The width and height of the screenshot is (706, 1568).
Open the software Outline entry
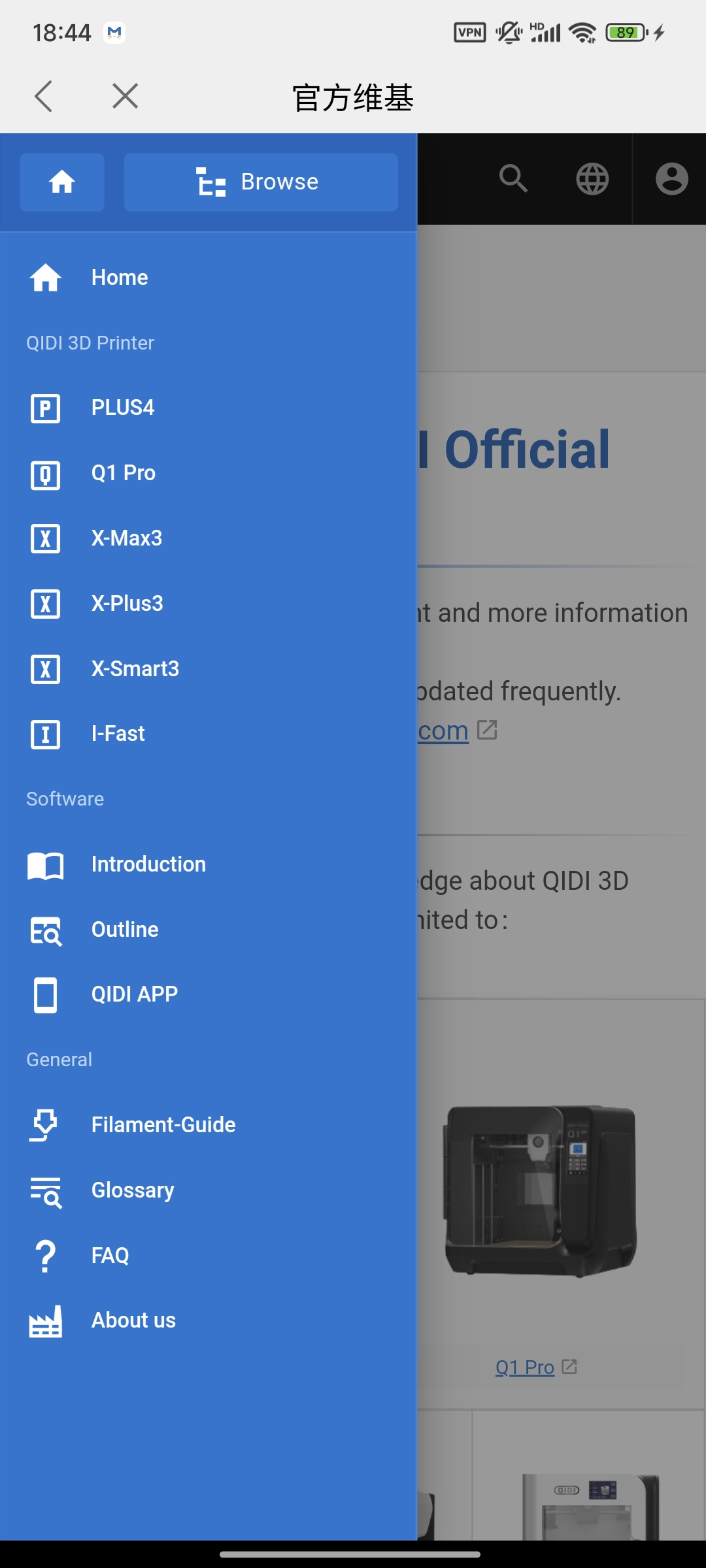pyautogui.click(x=125, y=930)
